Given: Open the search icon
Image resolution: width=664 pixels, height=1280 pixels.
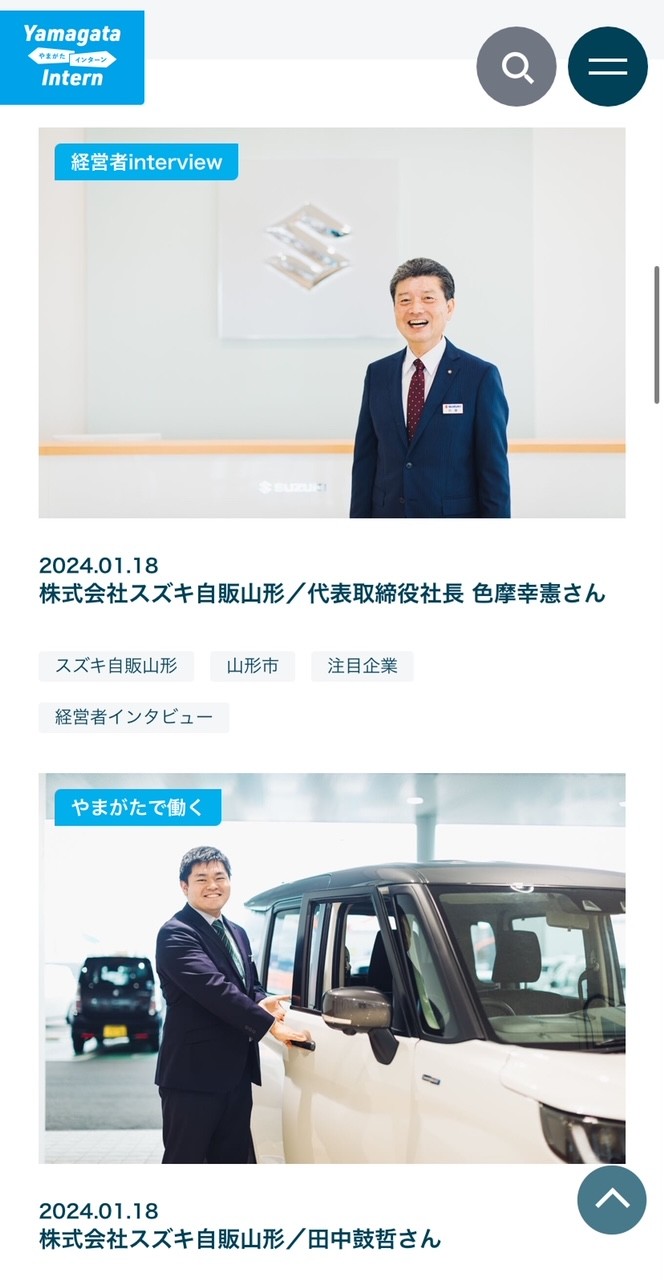Looking at the screenshot, I should [x=516, y=67].
